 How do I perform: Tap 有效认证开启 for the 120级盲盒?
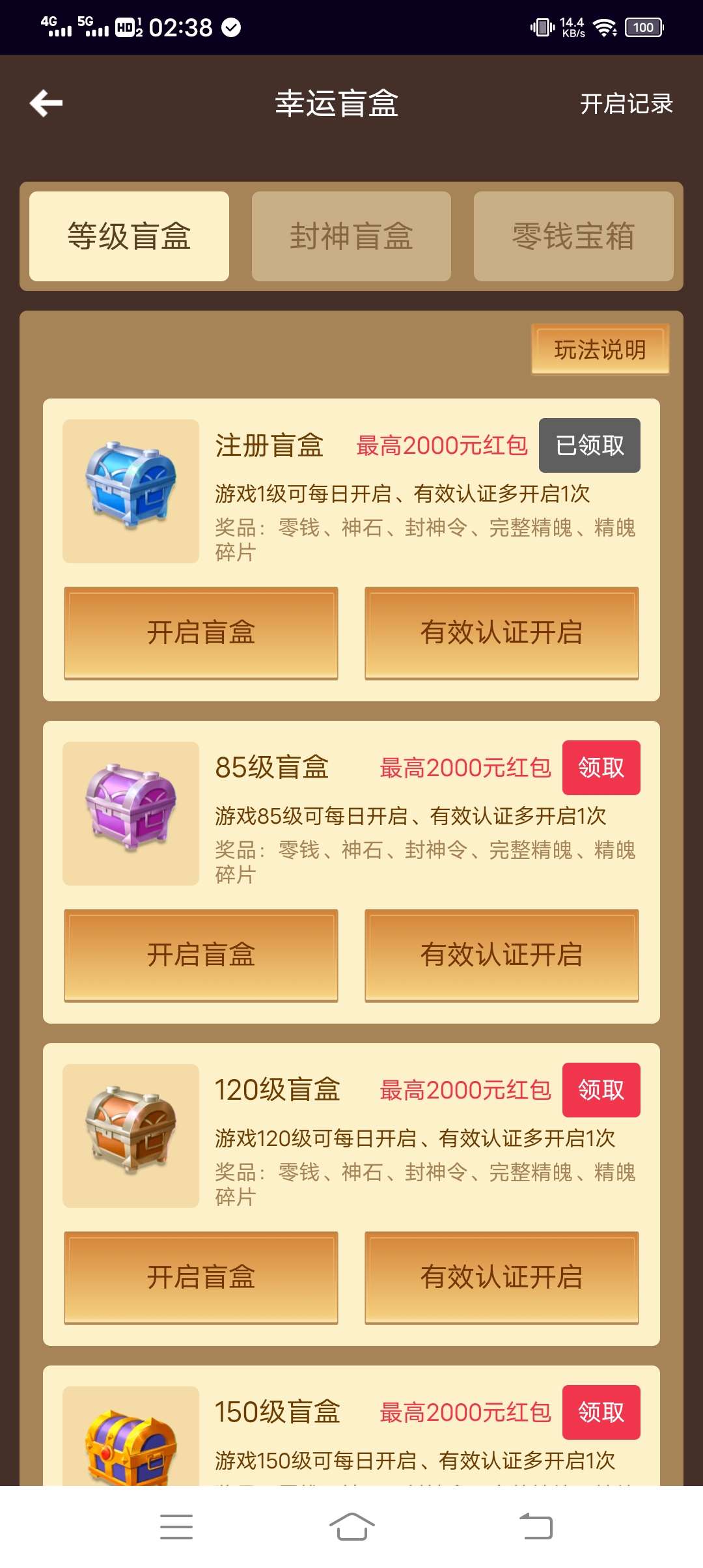tap(501, 1278)
